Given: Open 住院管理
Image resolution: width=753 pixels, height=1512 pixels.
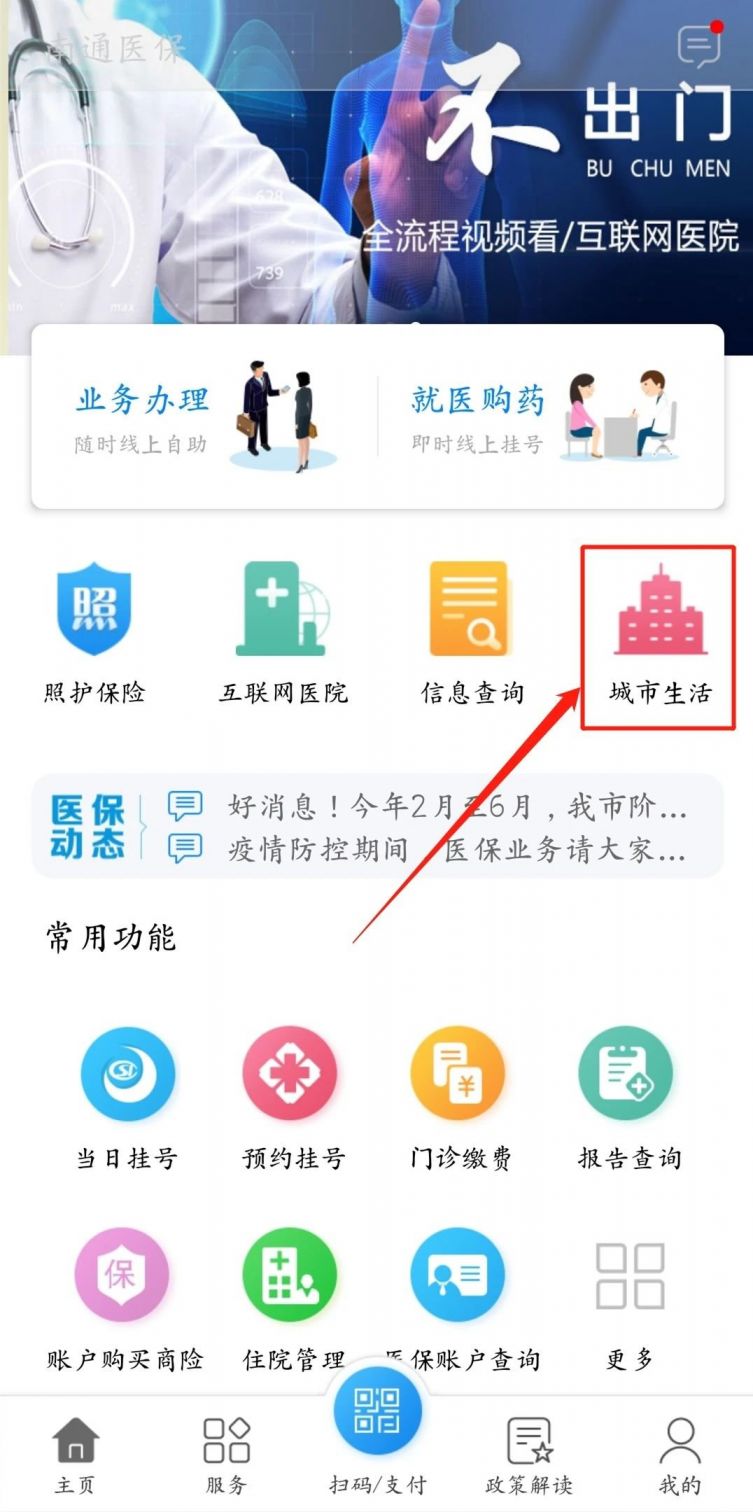Looking at the screenshot, I should click(x=293, y=1298).
